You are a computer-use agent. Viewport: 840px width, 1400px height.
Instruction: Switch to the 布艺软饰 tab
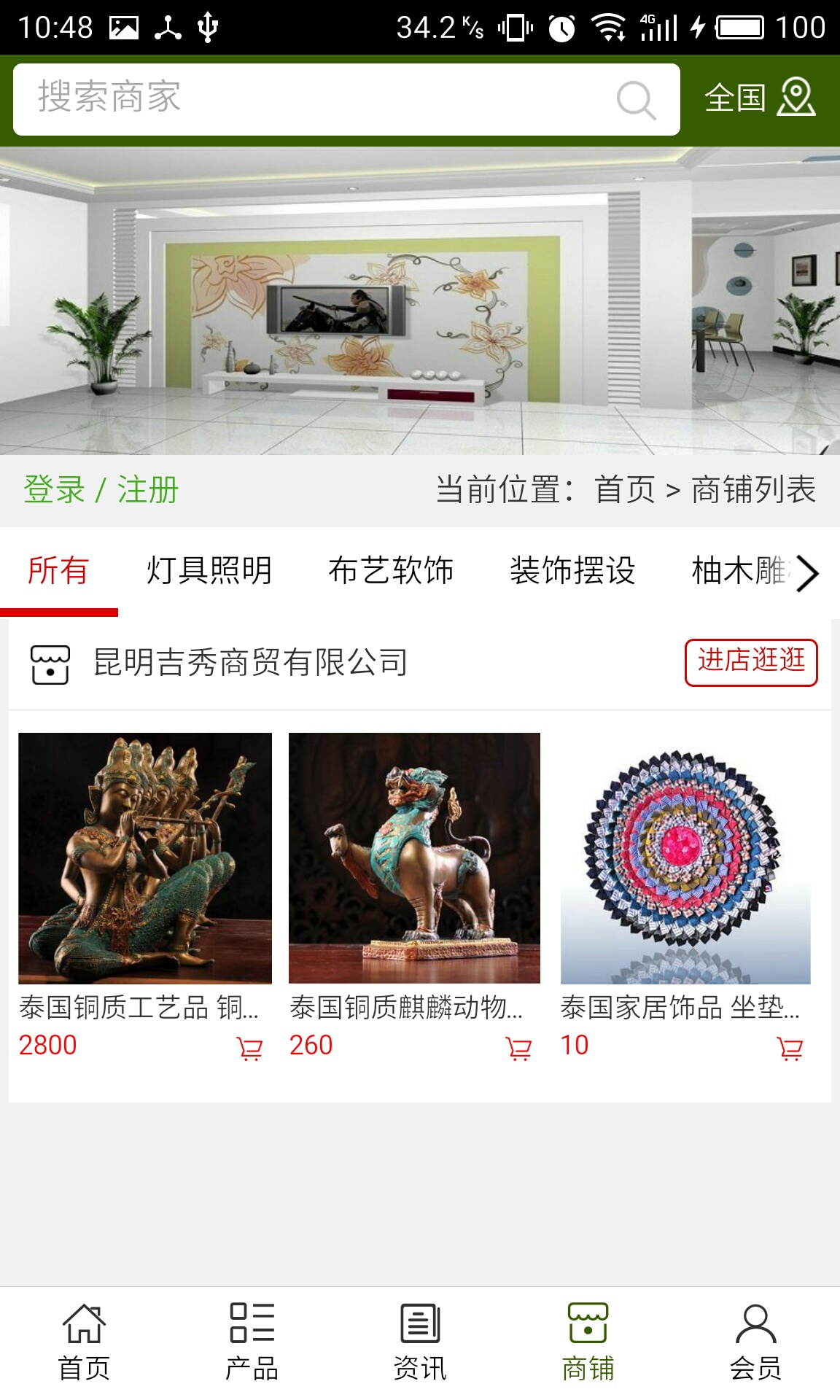coord(391,571)
